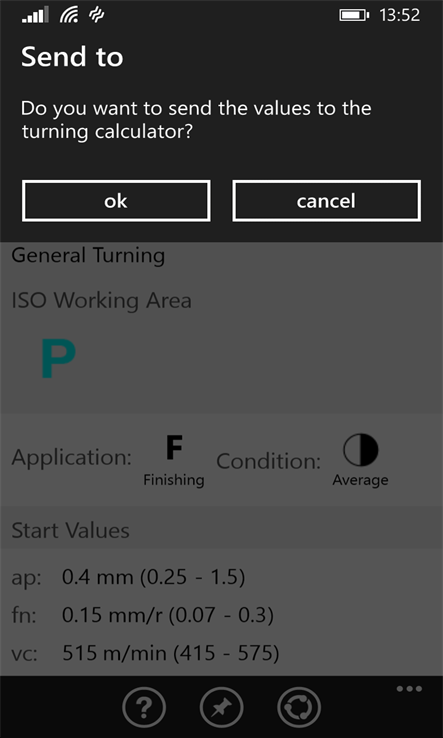Tap the pin icon in app bar
443x738 pixels.
pyautogui.click(x=221, y=707)
